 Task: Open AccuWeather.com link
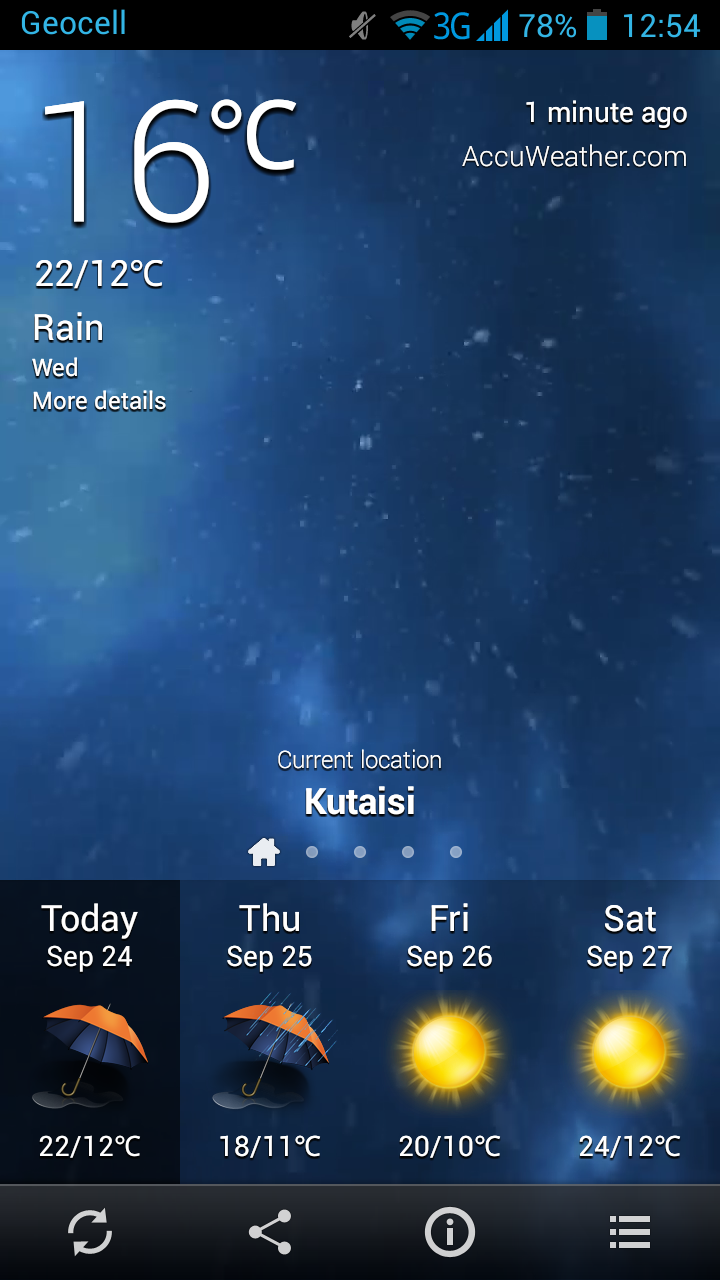coord(574,157)
